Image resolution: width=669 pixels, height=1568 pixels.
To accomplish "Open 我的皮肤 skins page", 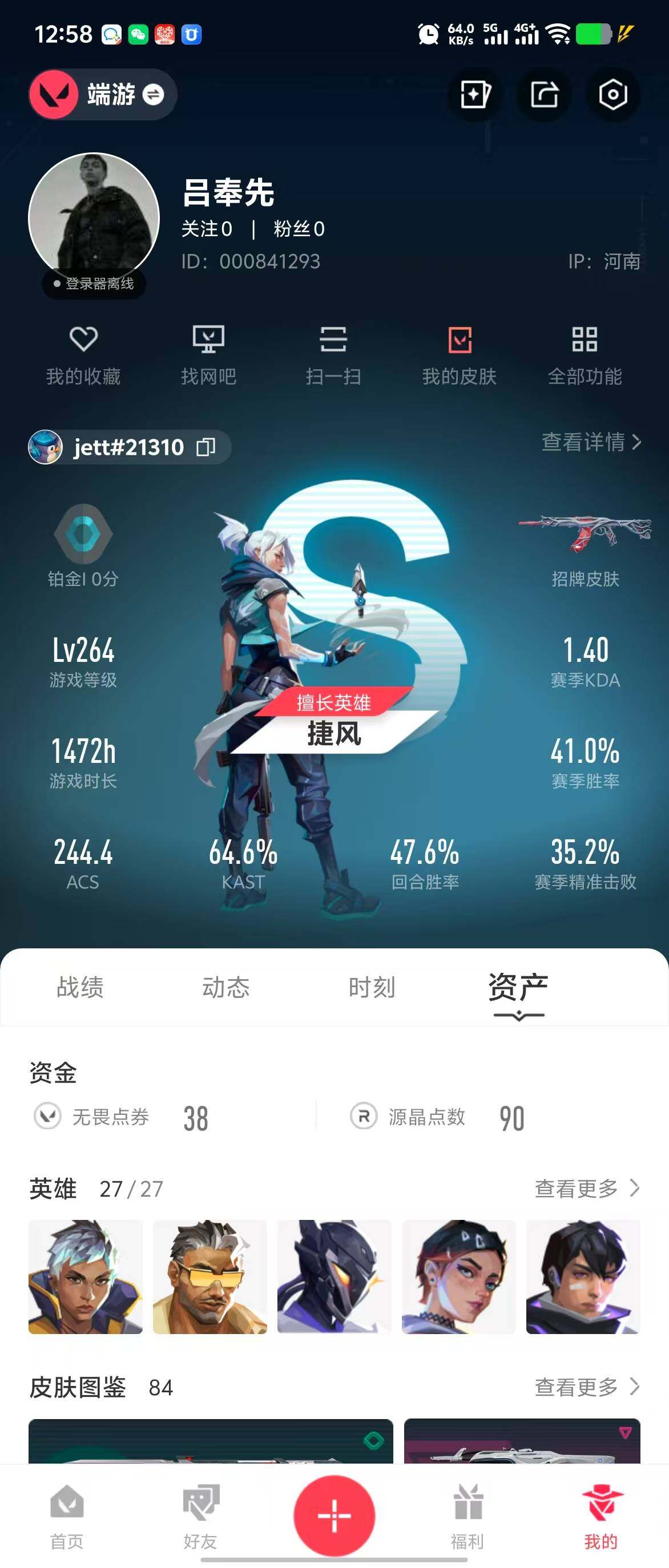I will click(460, 356).
